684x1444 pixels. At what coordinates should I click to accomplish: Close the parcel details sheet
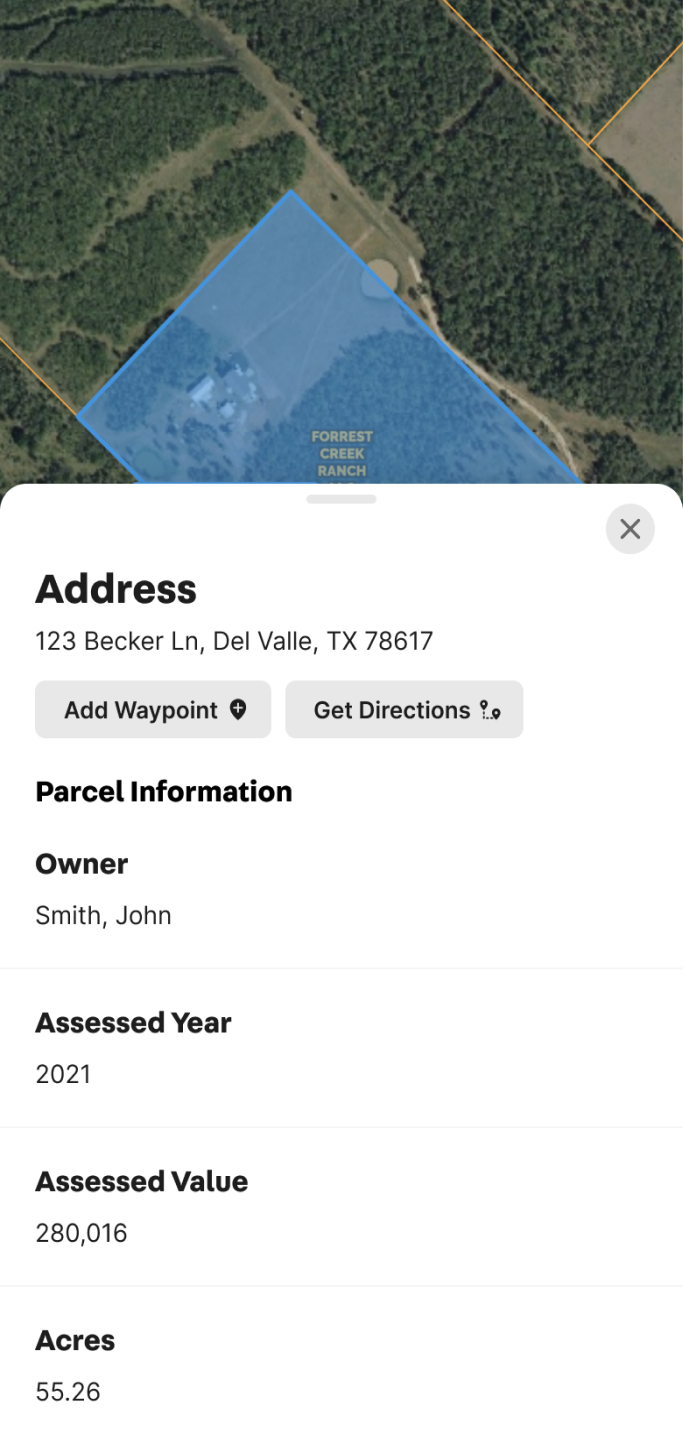point(630,529)
